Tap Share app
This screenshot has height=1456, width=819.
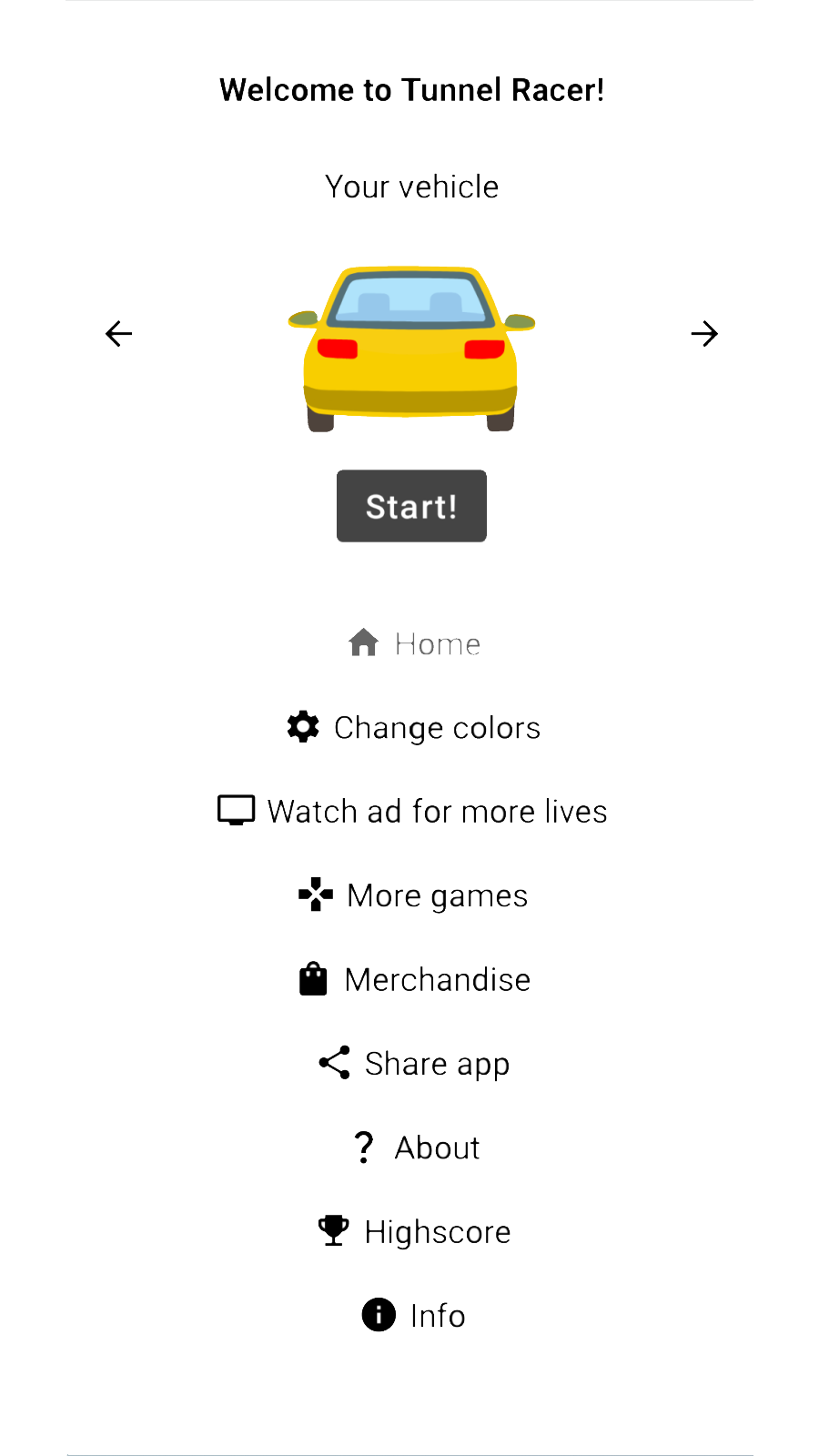(x=414, y=1064)
